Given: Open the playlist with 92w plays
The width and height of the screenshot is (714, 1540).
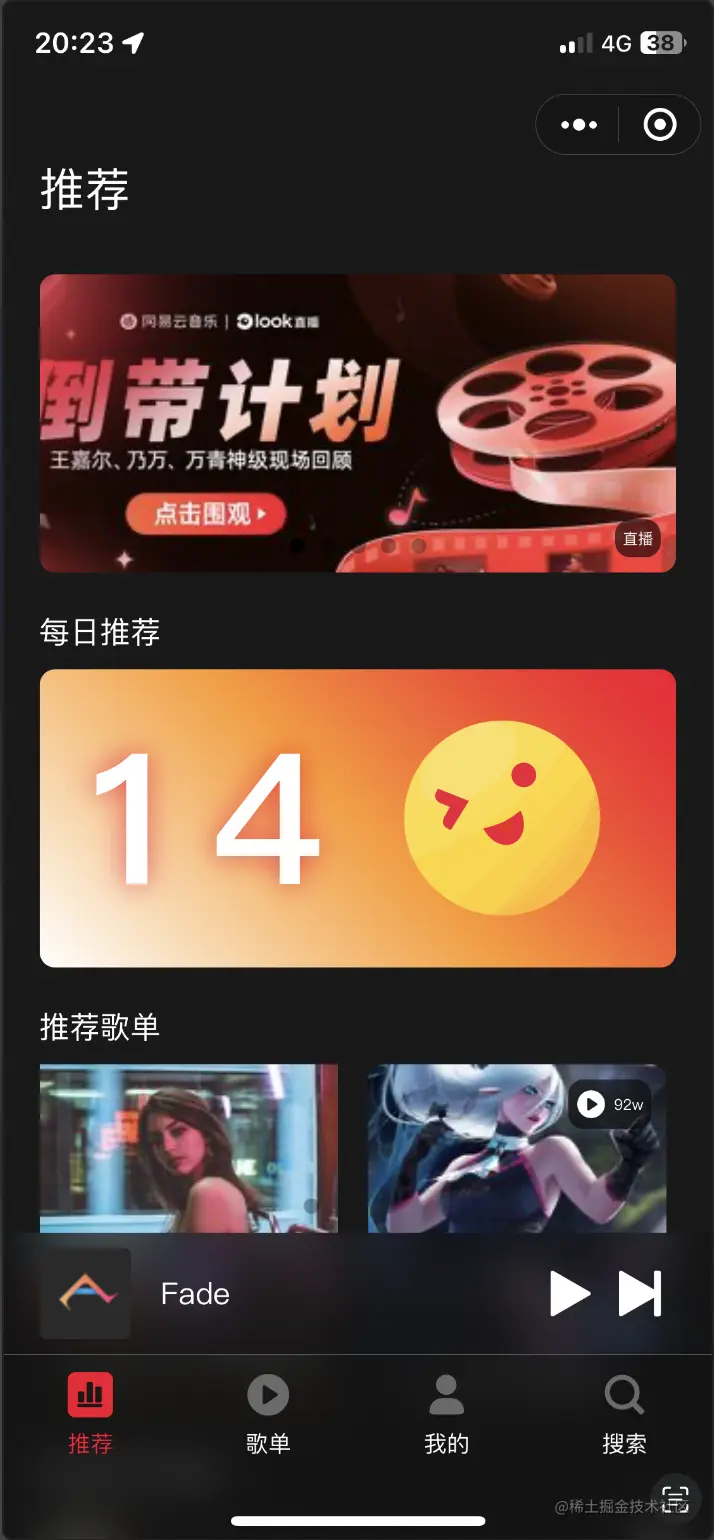Looking at the screenshot, I should coord(517,1148).
